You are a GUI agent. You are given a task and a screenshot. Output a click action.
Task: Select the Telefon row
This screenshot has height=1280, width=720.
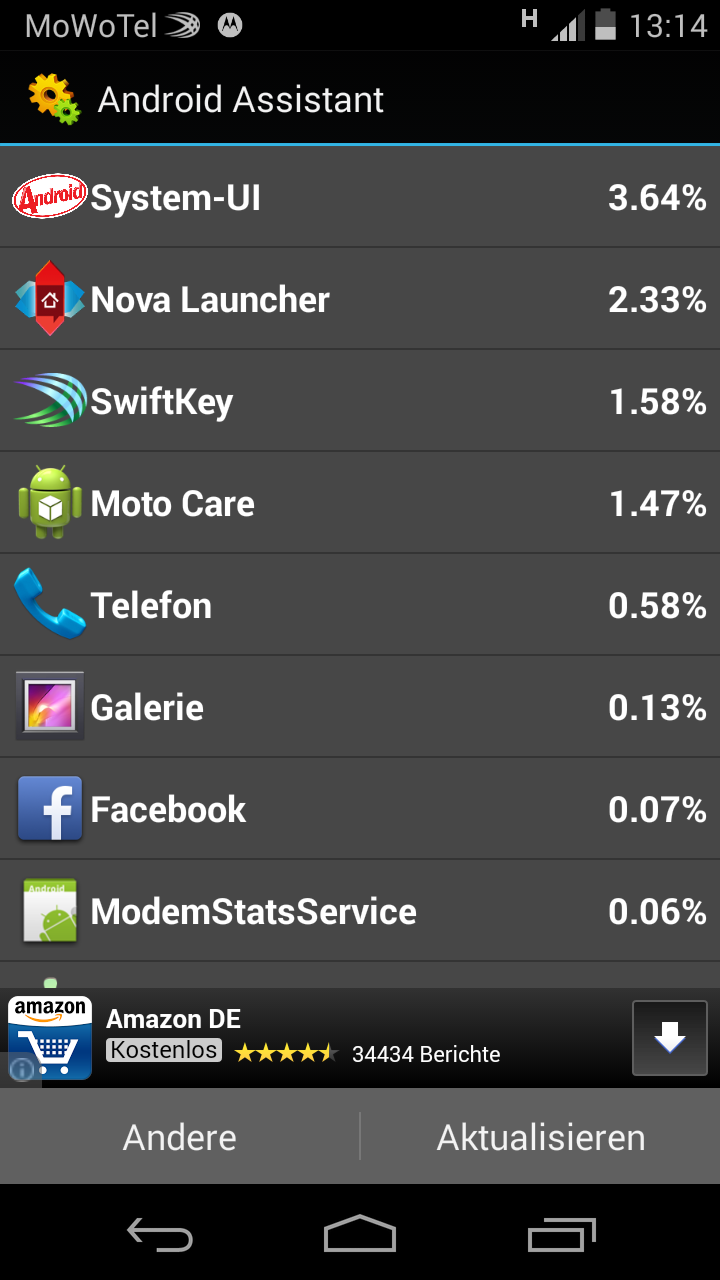(x=360, y=606)
